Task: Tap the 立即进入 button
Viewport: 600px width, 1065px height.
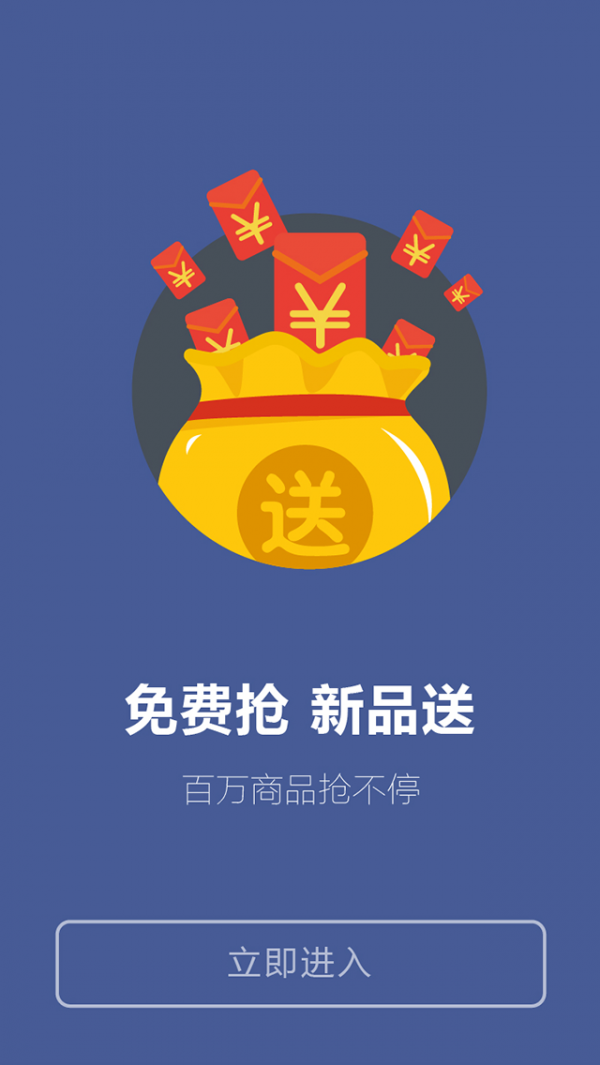Action: [x=300, y=963]
